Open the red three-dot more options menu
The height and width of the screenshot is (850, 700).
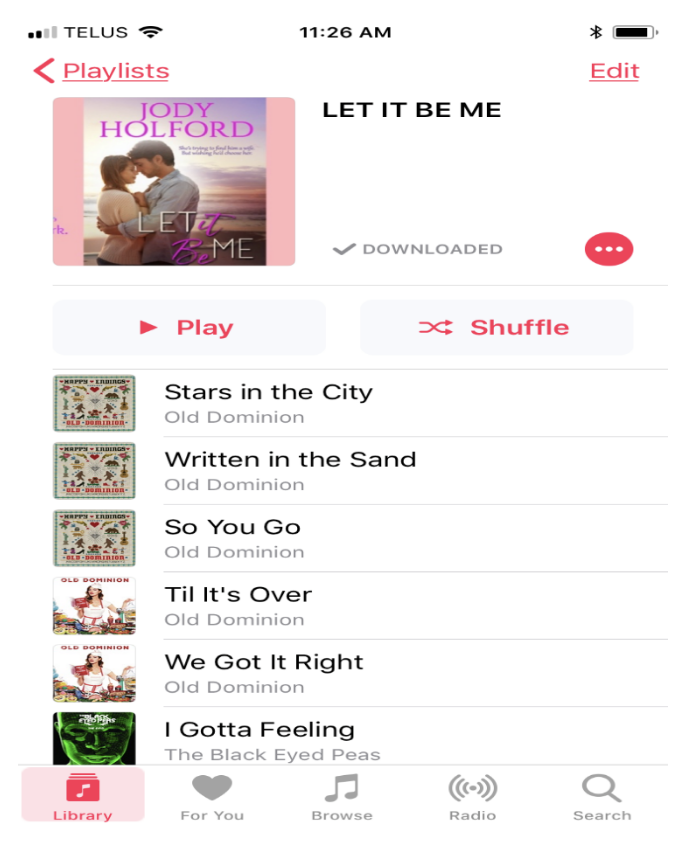[x=608, y=249]
